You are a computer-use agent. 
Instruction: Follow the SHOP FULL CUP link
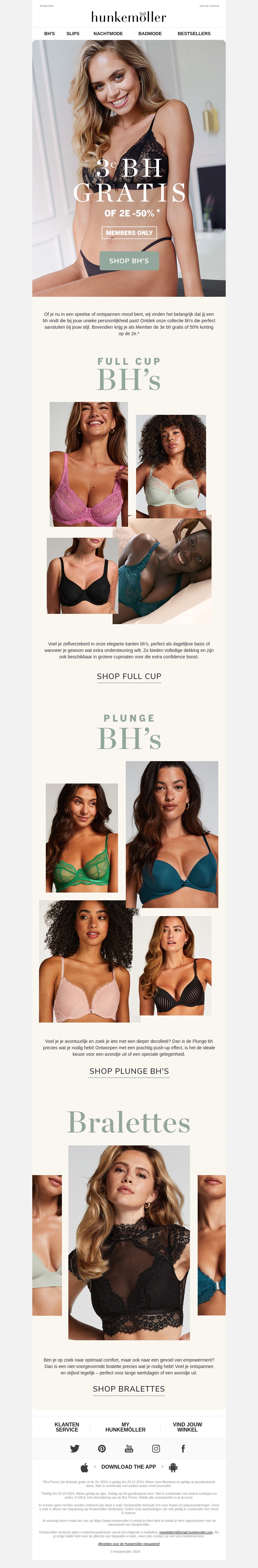tap(129, 676)
